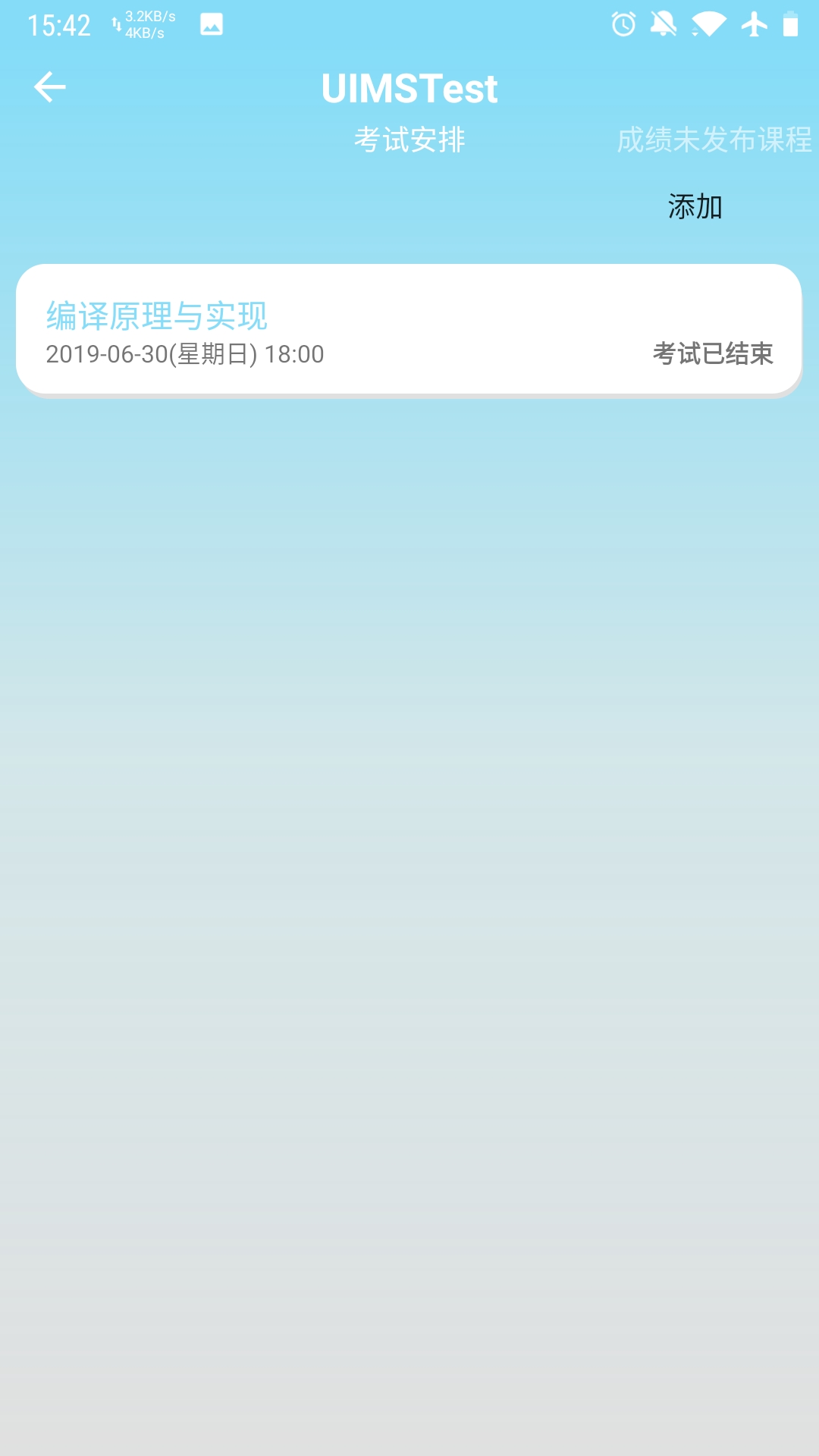Switch to the 成绩未发布课程 tab
The height and width of the screenshot is (1456, 819).
(x=714, y=140)
